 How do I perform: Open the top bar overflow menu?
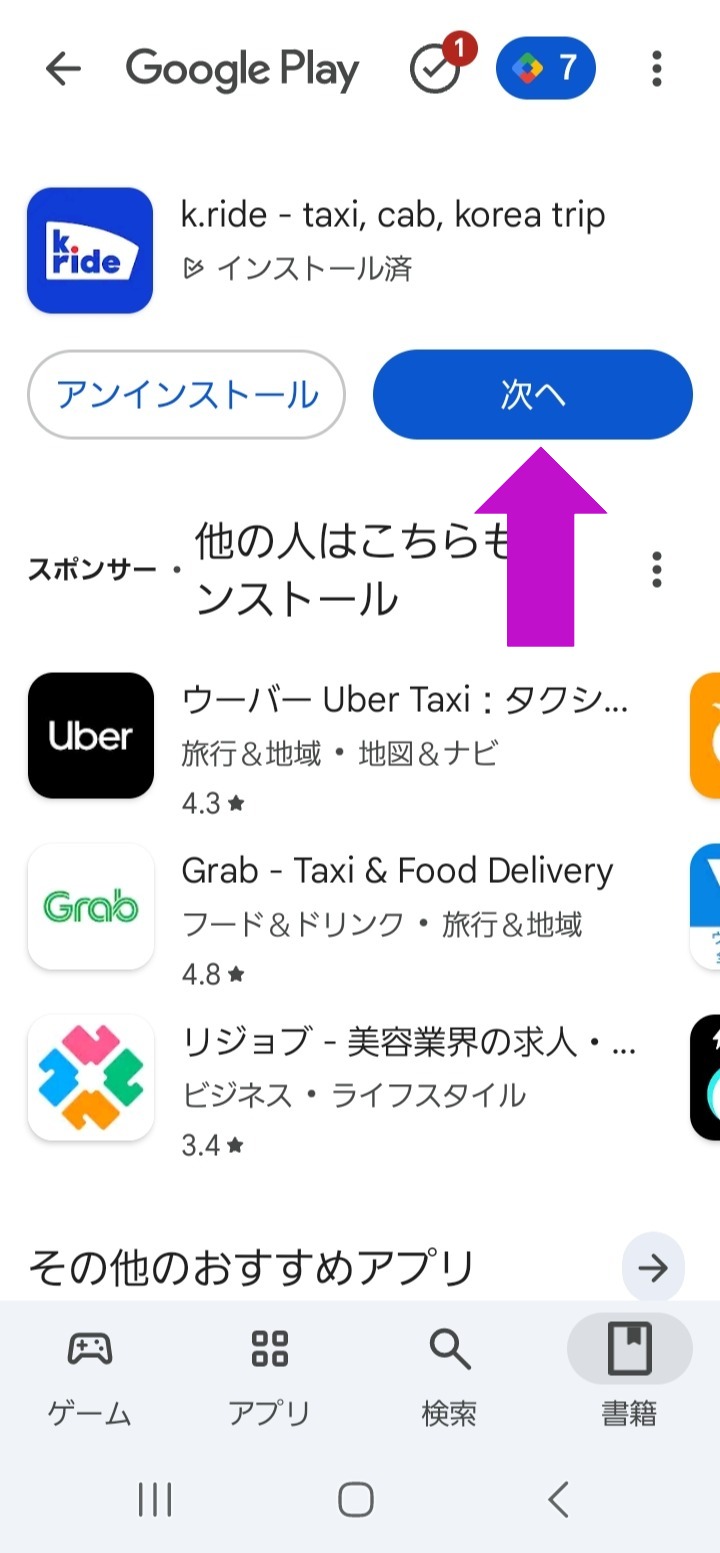[x=656, y=69]
